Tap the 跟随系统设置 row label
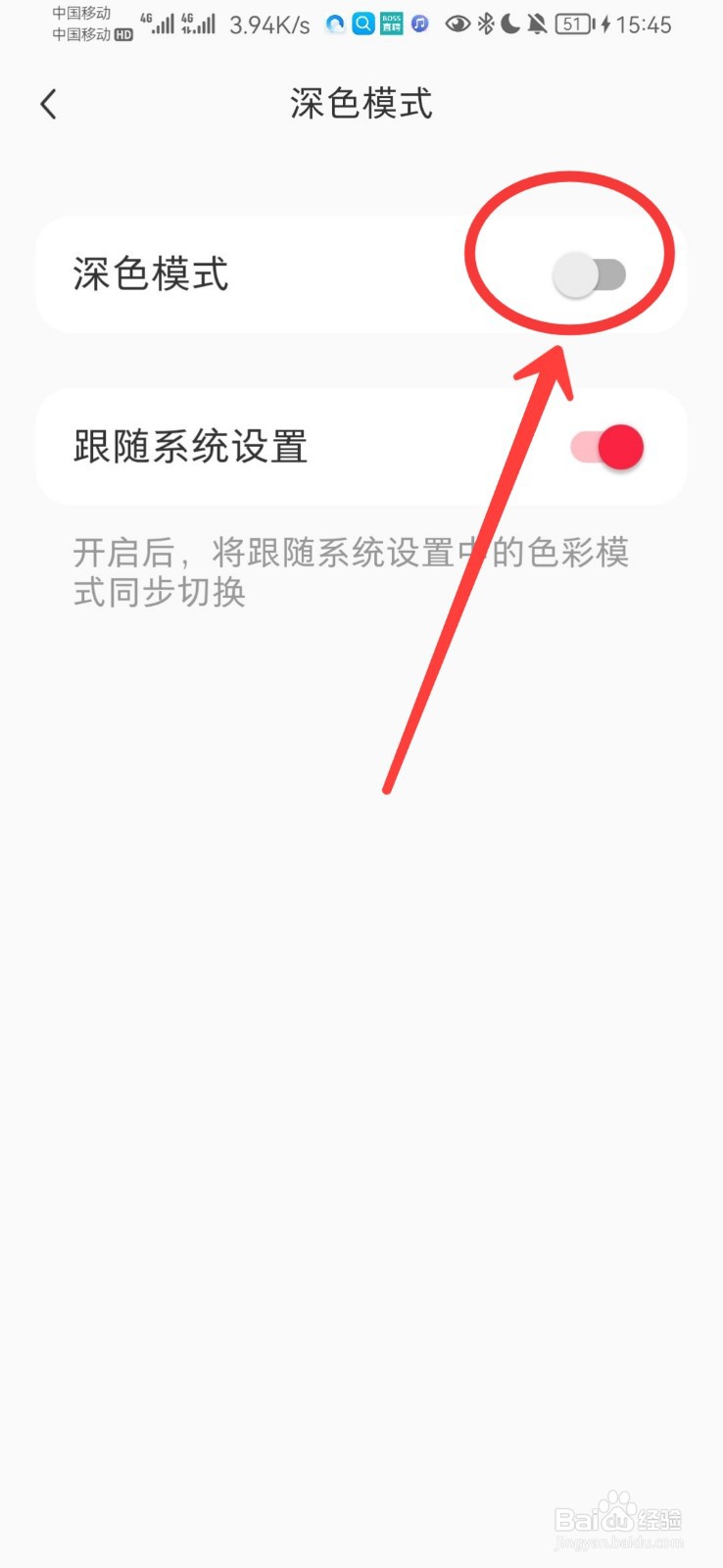Image resolution: width=723 pixels, height=1568 pixels. 189,447
